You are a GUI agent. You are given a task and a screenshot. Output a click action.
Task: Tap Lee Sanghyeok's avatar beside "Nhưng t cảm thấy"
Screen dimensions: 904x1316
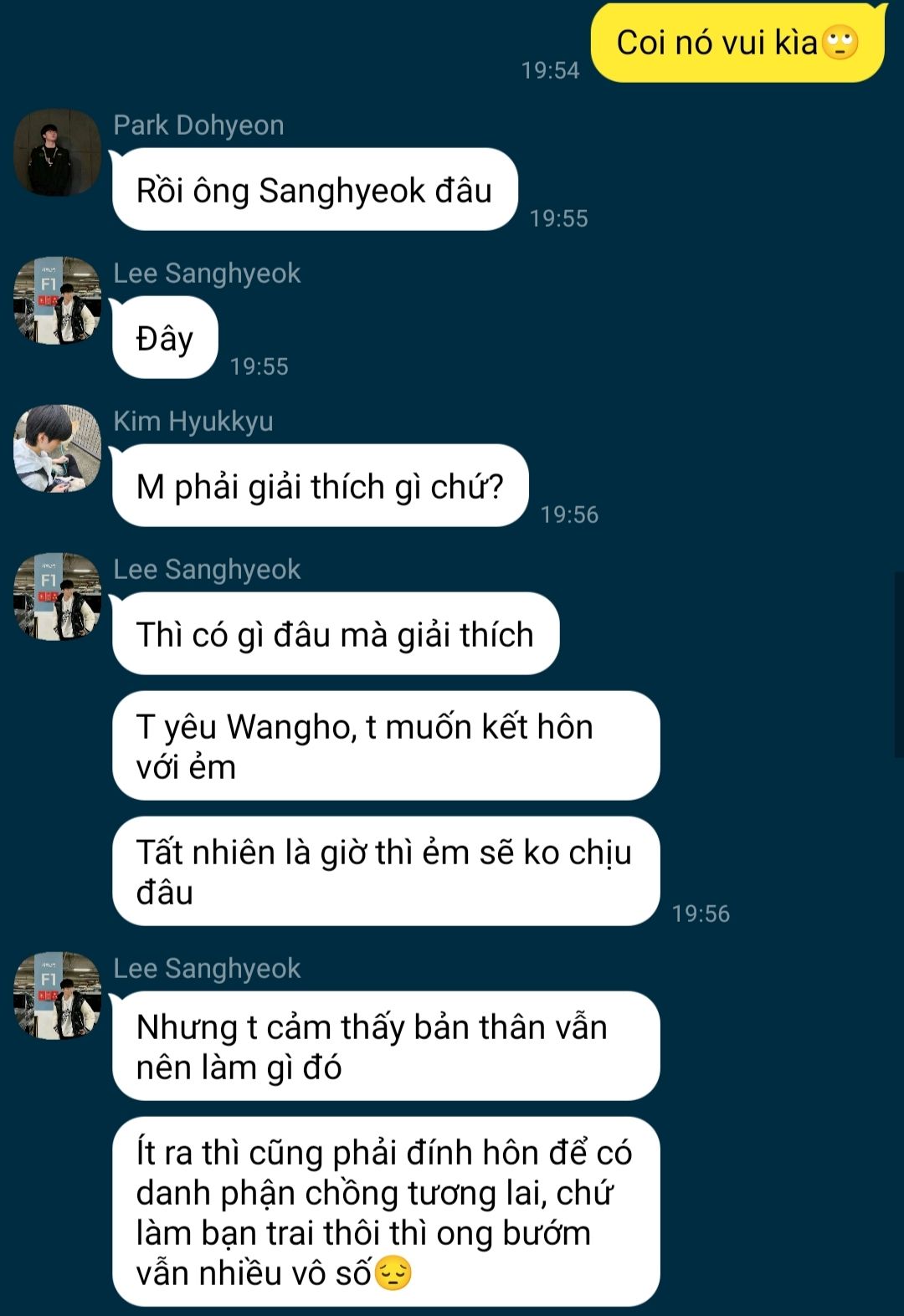pyautogui.click(x=57, y=996)
